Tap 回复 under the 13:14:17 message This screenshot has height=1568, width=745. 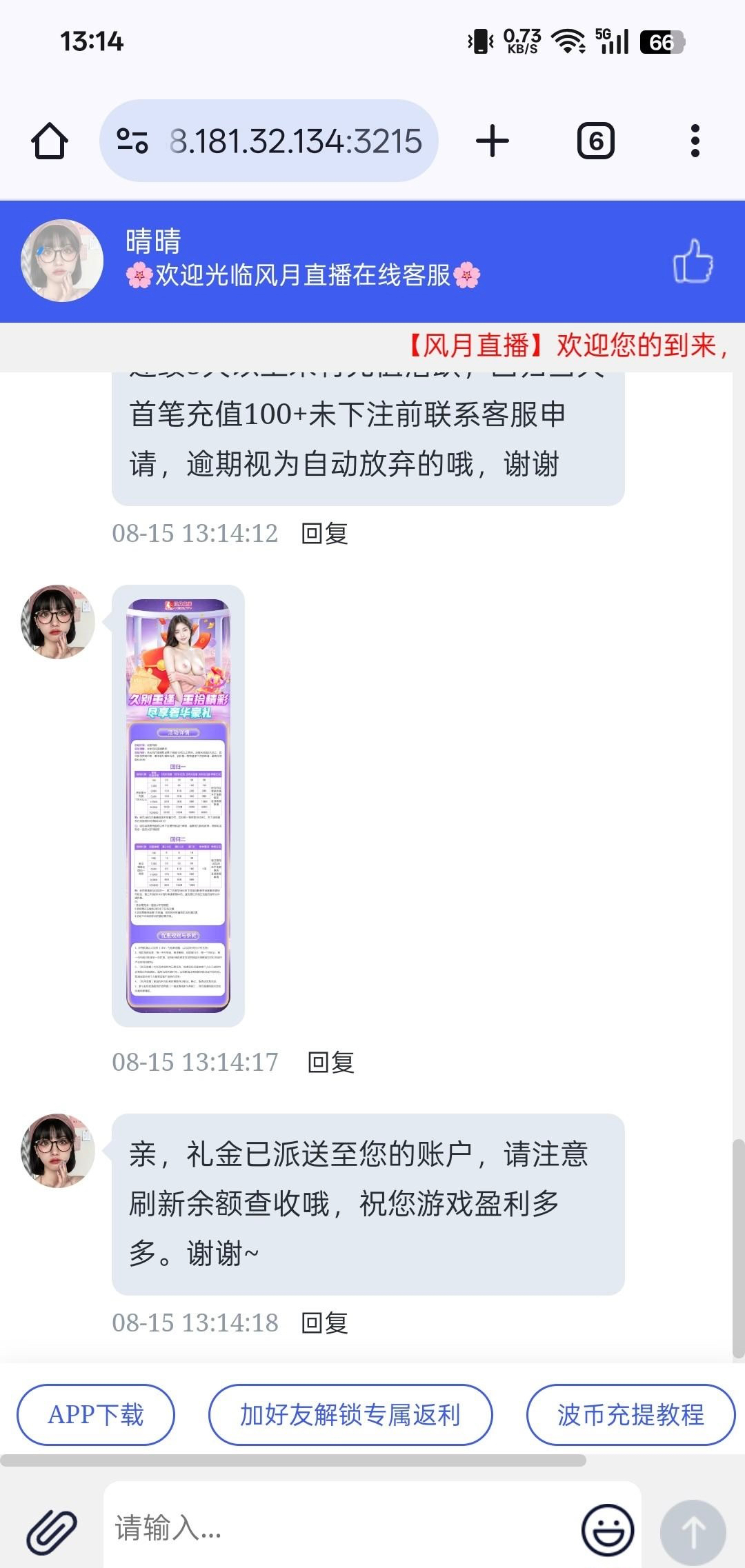(x=330, y=1063)
